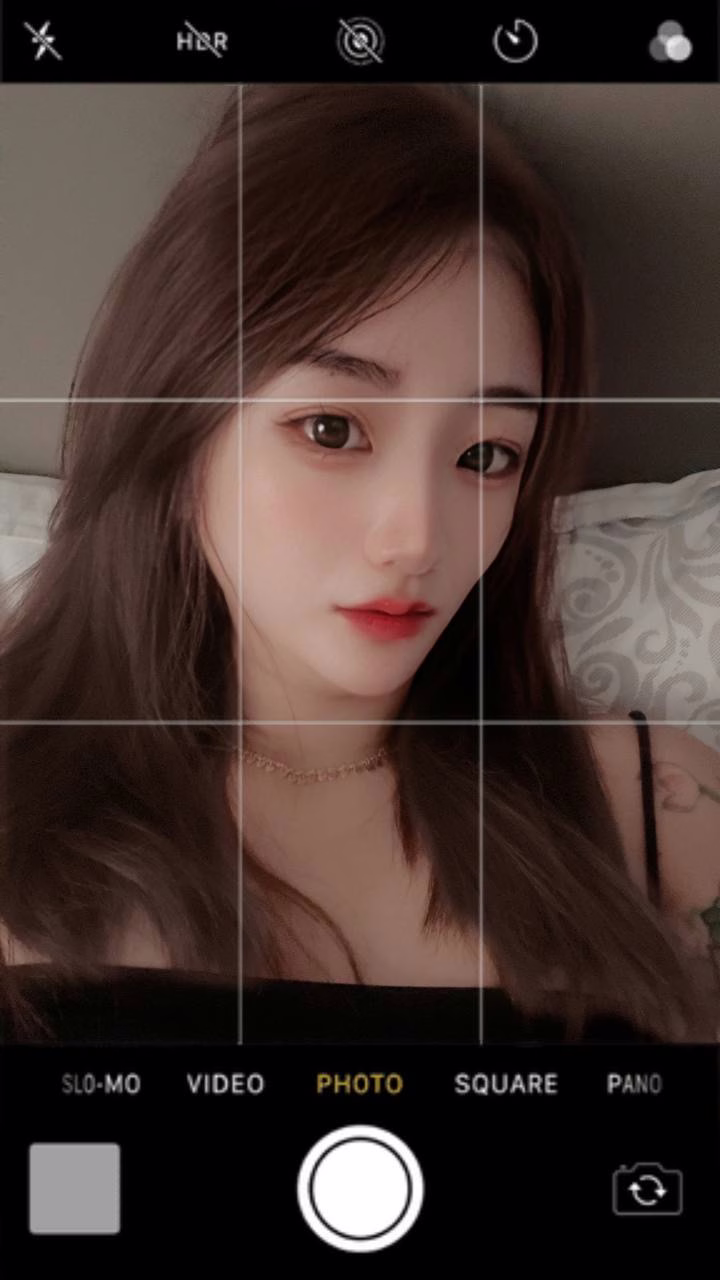Flip between front and rear camera

(647, 1189)
